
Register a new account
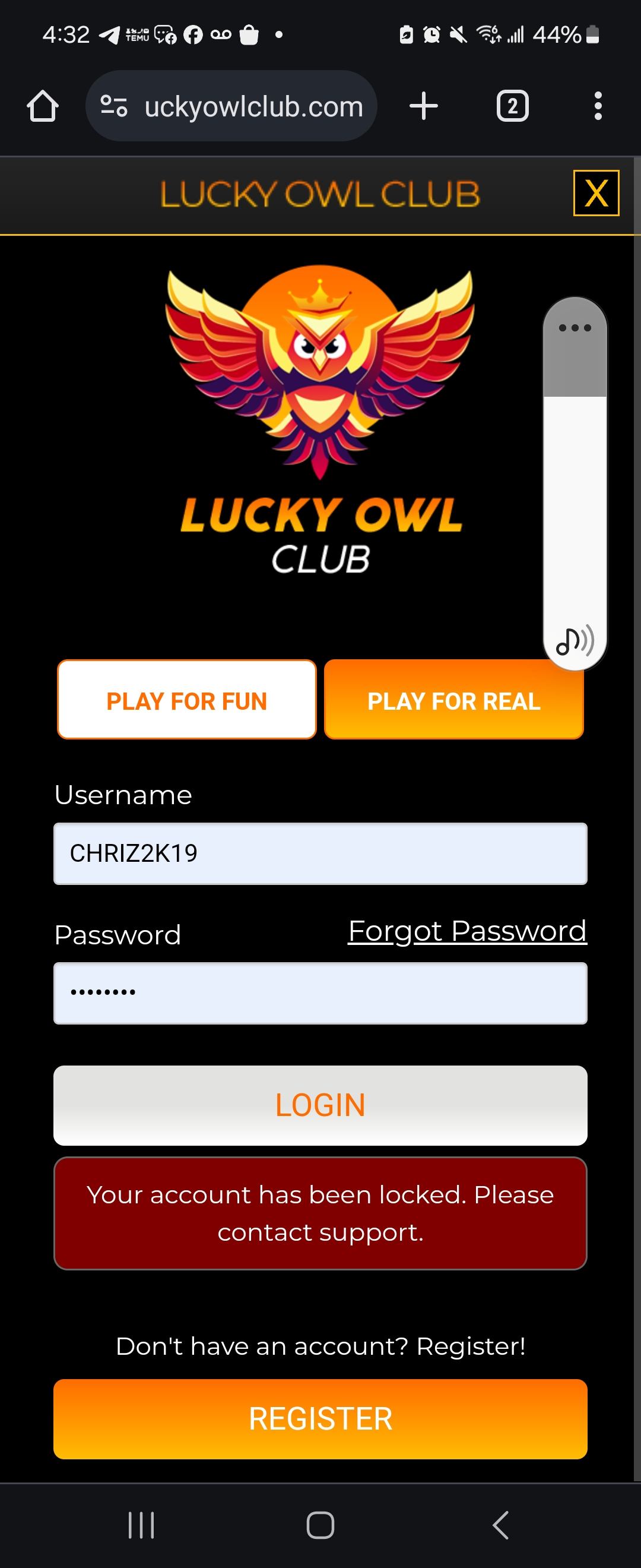point(320,1418)
